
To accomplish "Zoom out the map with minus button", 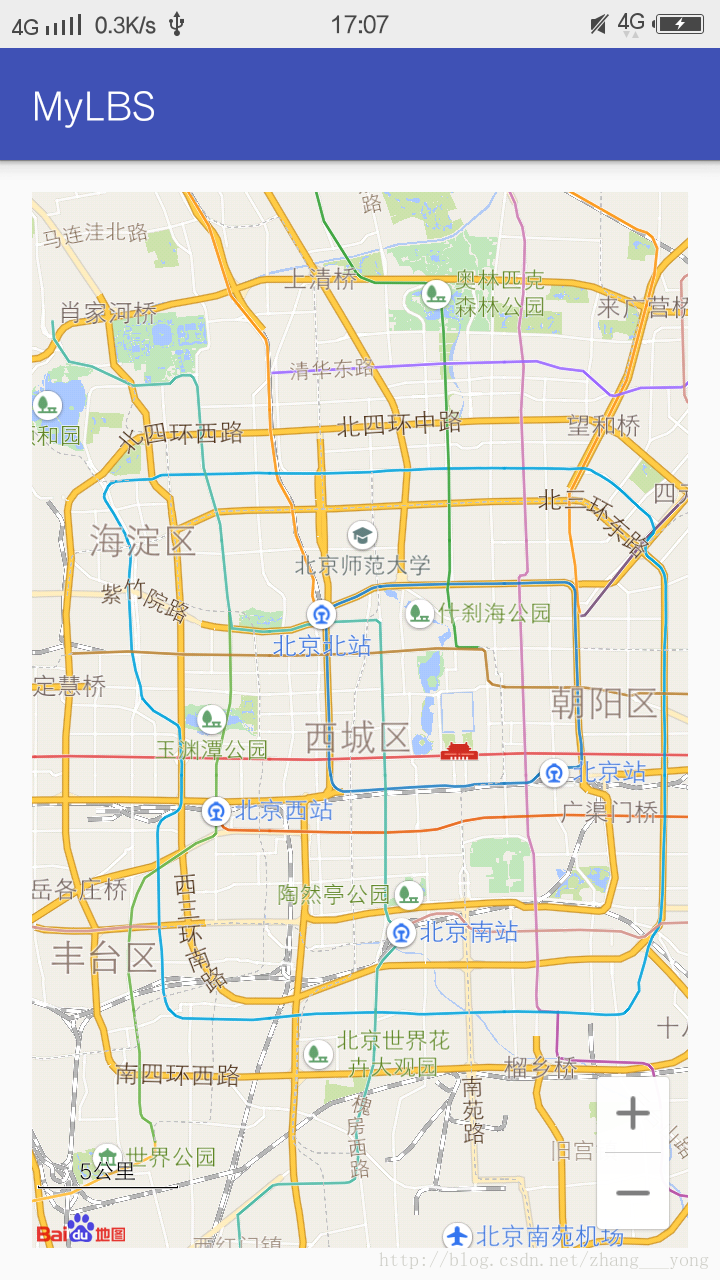I will coord(633,1192).
